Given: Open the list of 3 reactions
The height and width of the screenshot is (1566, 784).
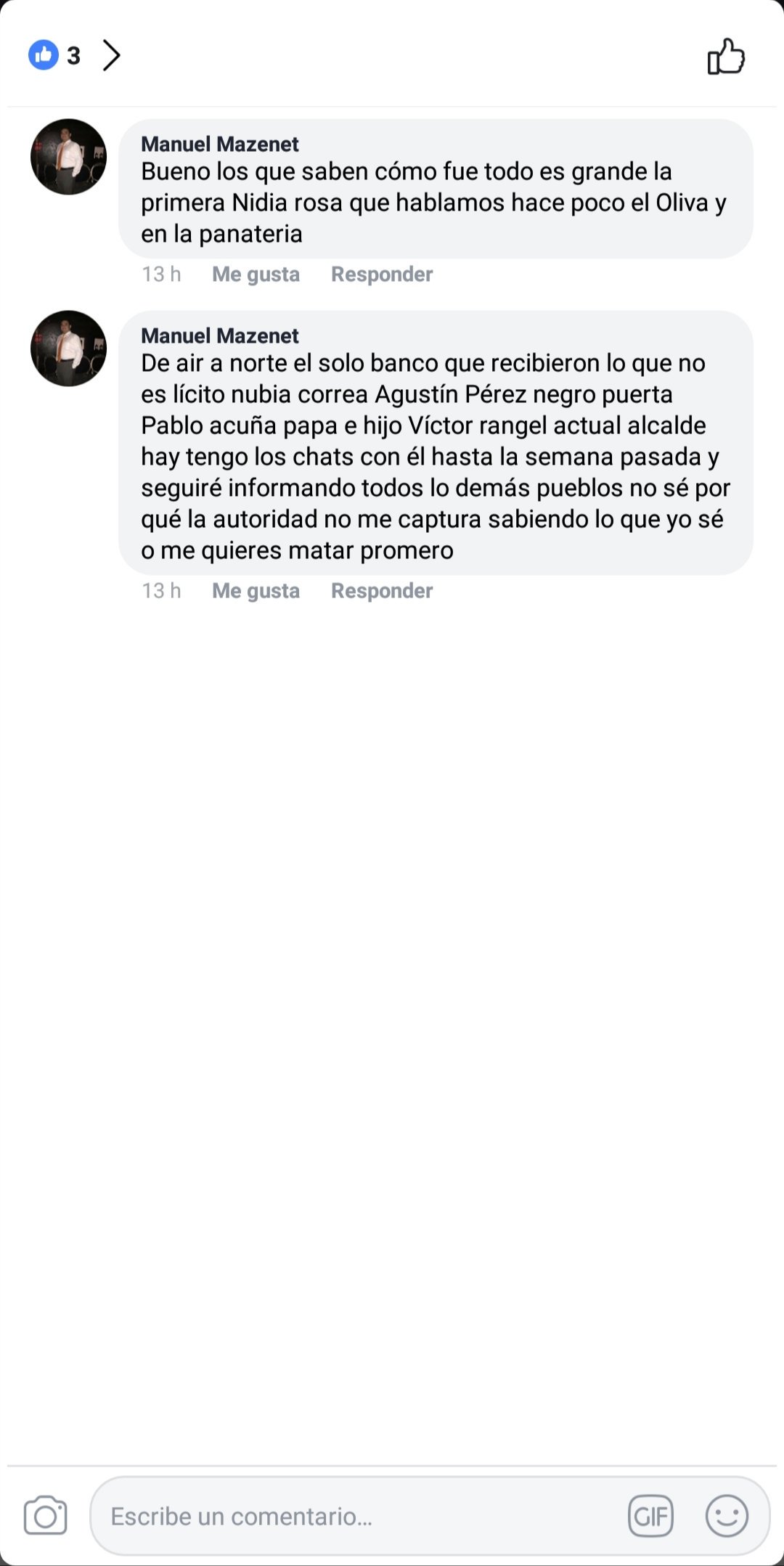Looking at the screenshot, I should [73, 55].
